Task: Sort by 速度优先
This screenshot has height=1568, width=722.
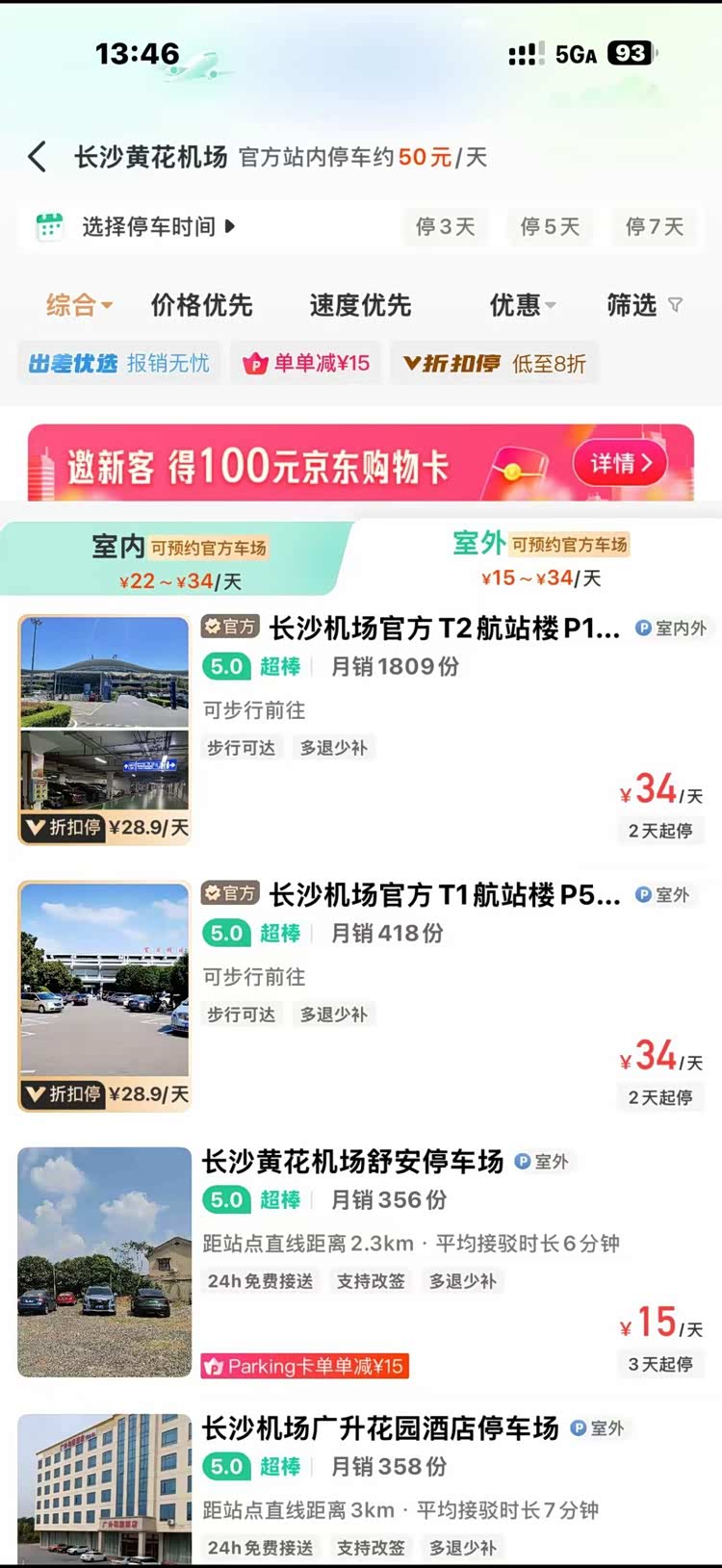Action: click(360, 305)
